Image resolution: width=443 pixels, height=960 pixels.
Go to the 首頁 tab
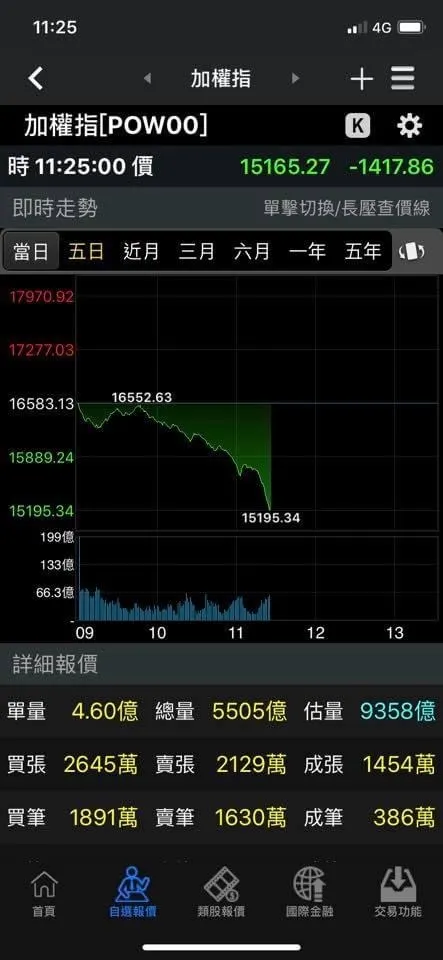pos(44,892)
